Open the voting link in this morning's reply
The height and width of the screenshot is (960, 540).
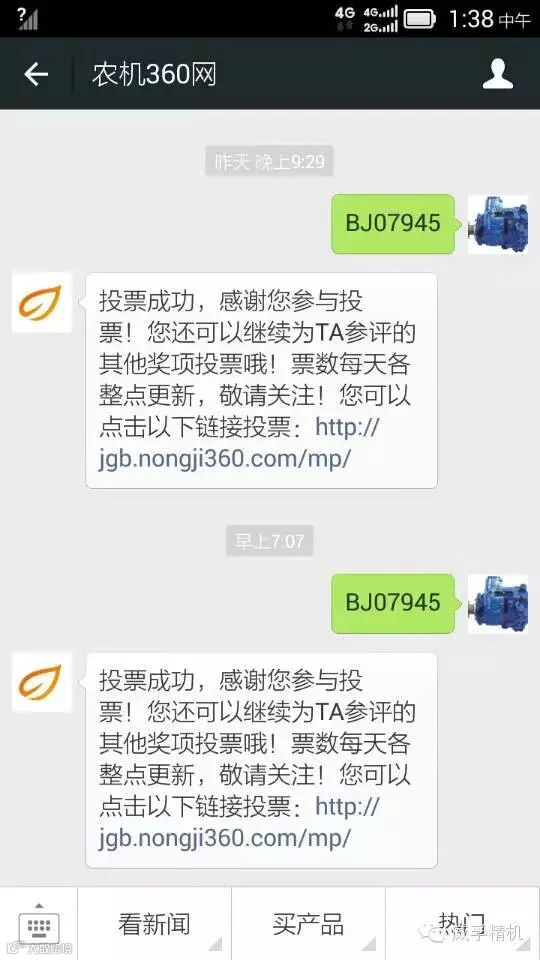pyautogui.click(x=239, y=822)
